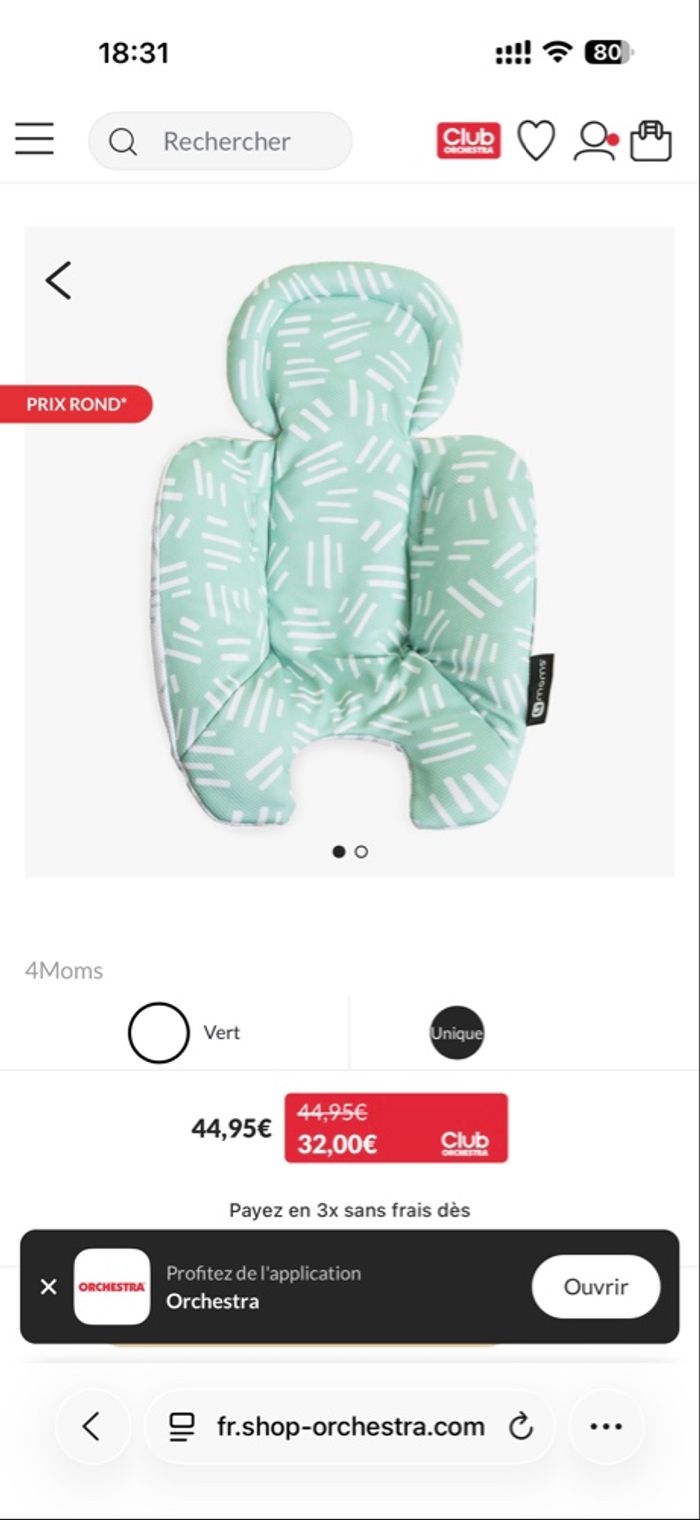Open the browser's three-dot menu

coord(606,1426)
